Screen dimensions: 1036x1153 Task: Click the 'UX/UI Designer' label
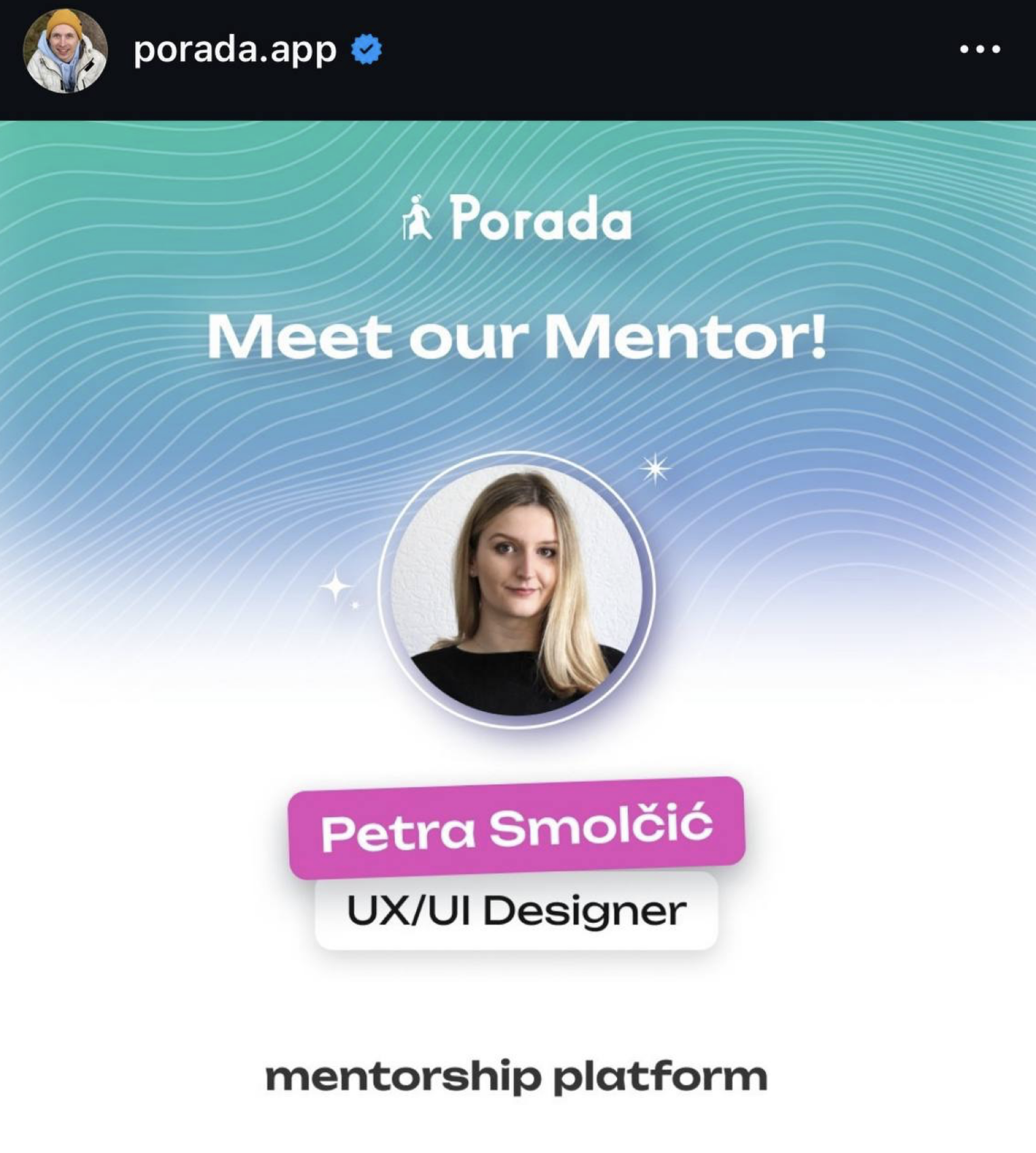coord(517,911)
